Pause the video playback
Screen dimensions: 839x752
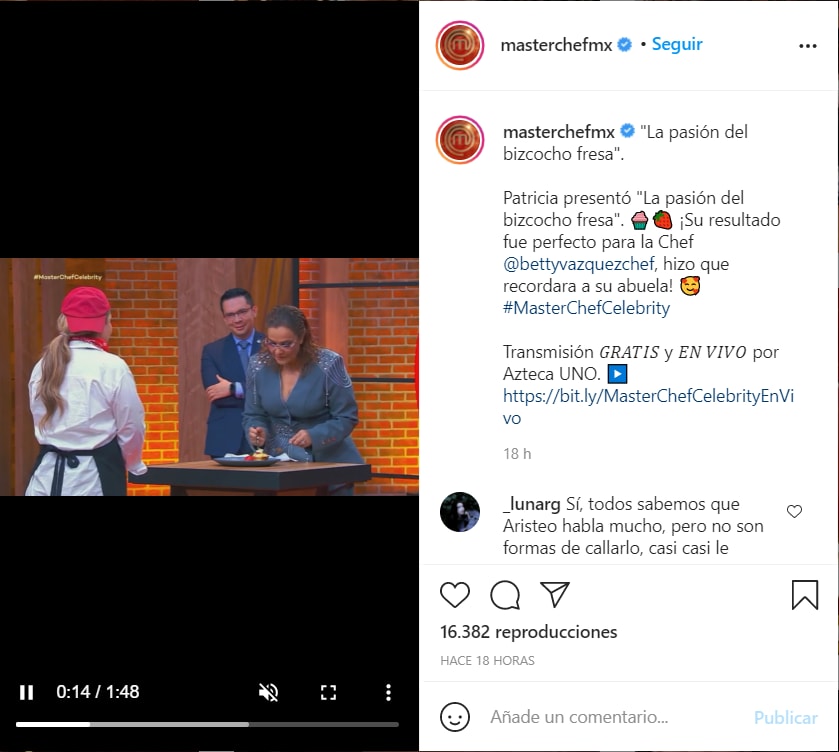[x=27, y=692]
